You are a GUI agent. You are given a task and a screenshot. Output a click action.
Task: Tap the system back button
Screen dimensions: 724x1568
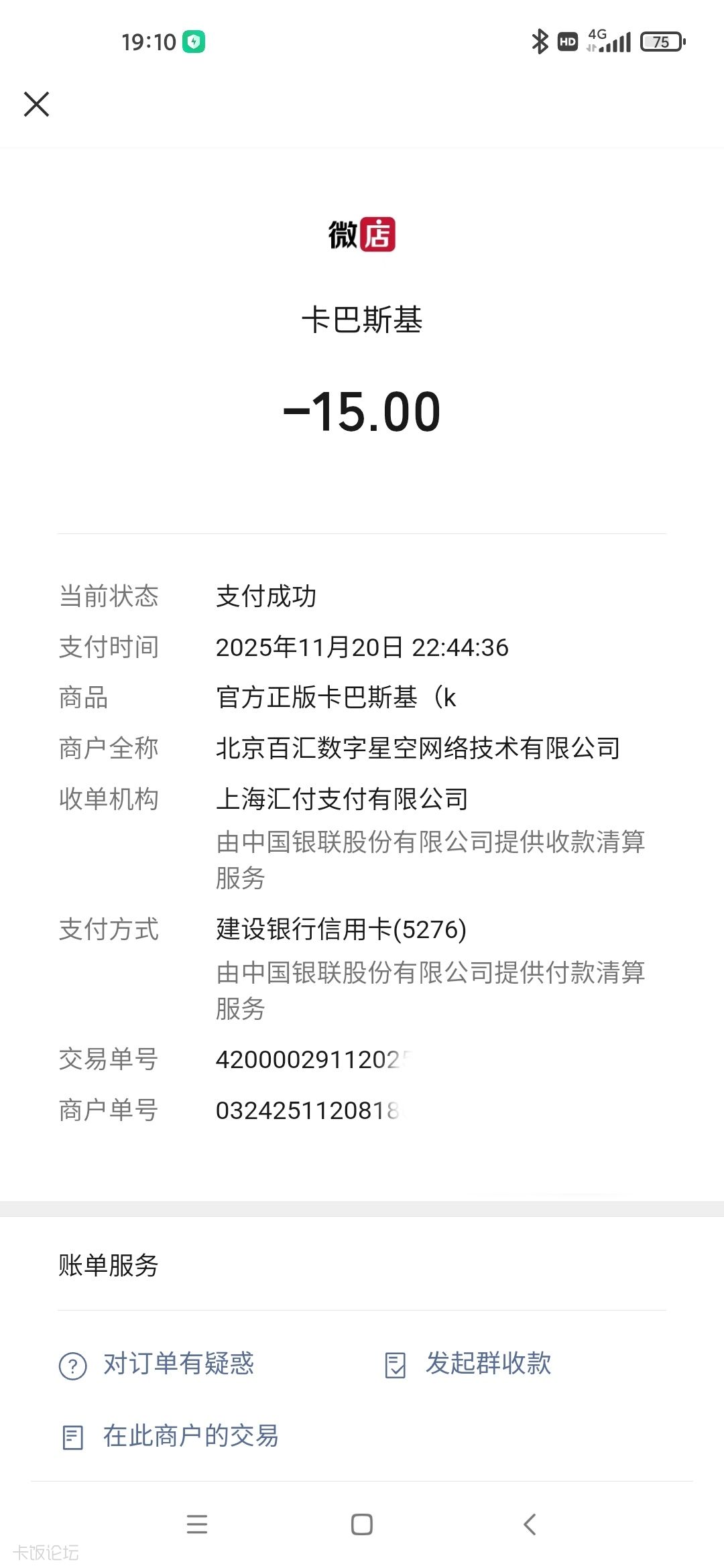(x=530, y=1524)
